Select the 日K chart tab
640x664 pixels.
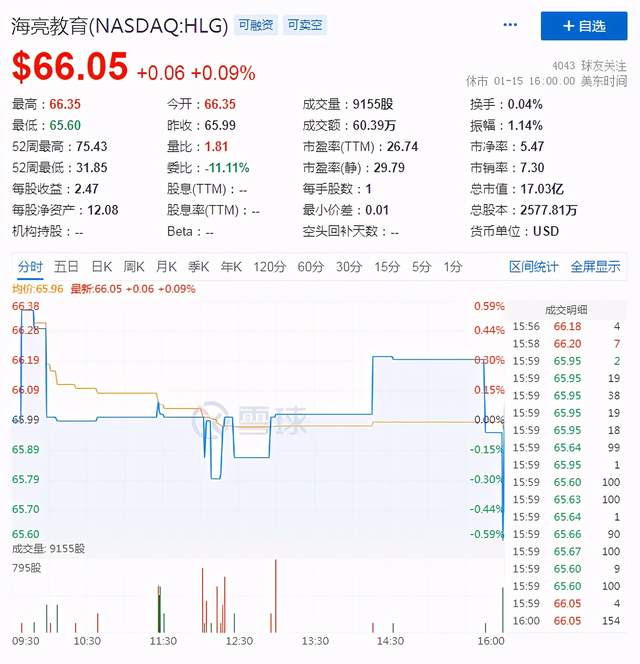point(102,266)
